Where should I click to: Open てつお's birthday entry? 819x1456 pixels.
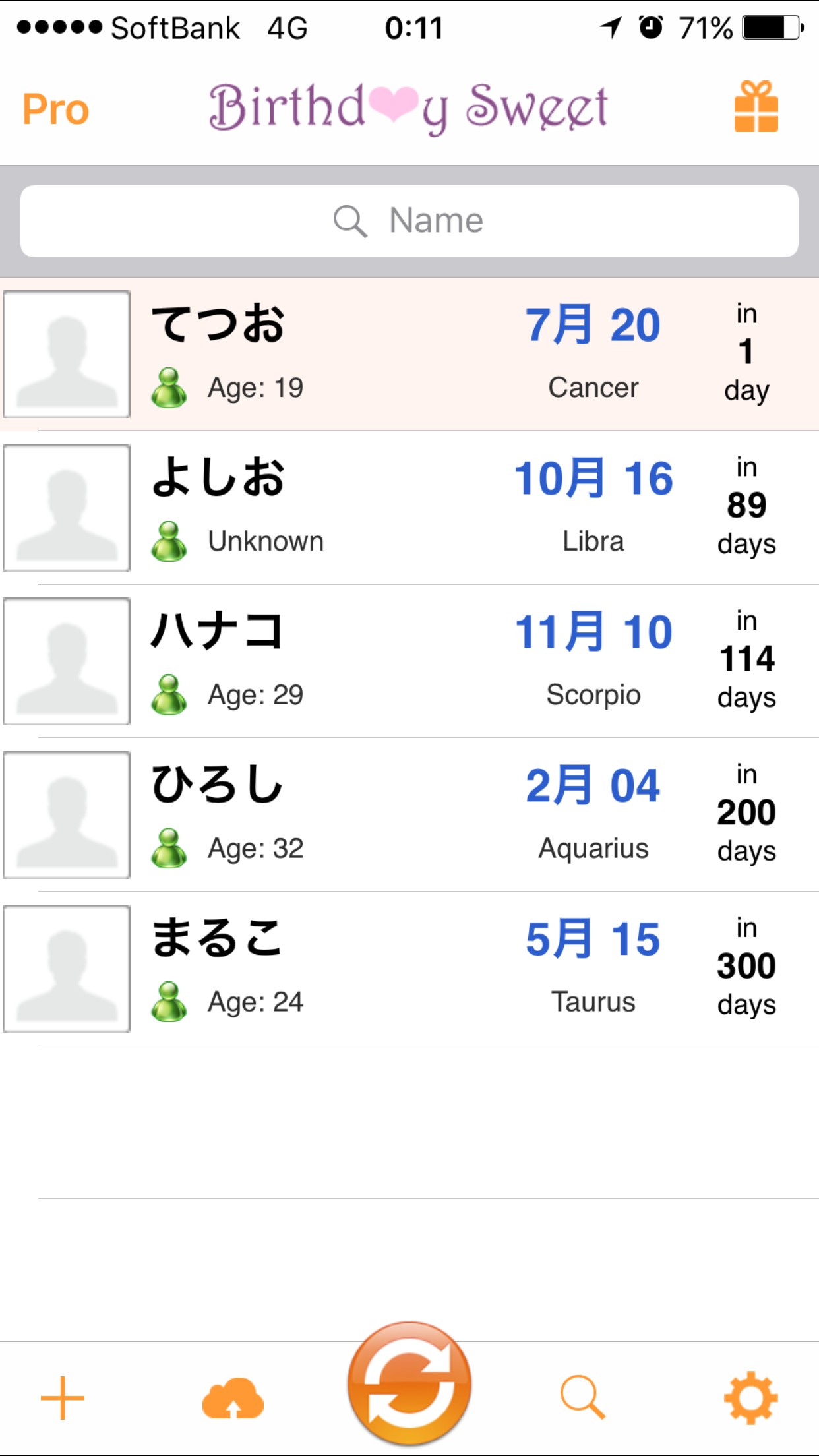(409, 354)
